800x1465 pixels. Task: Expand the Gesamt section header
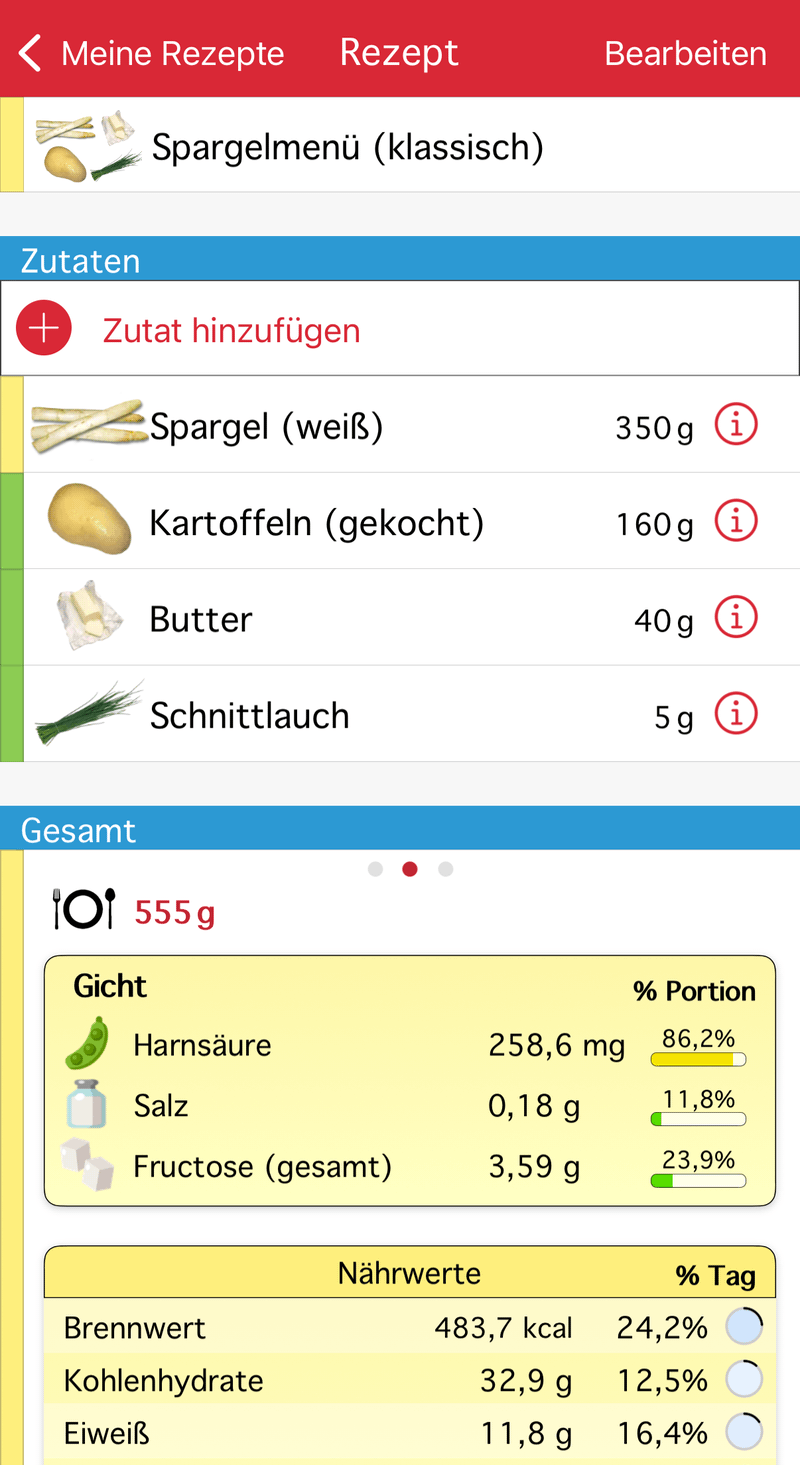pyautogui.click(x=78, y=829)
